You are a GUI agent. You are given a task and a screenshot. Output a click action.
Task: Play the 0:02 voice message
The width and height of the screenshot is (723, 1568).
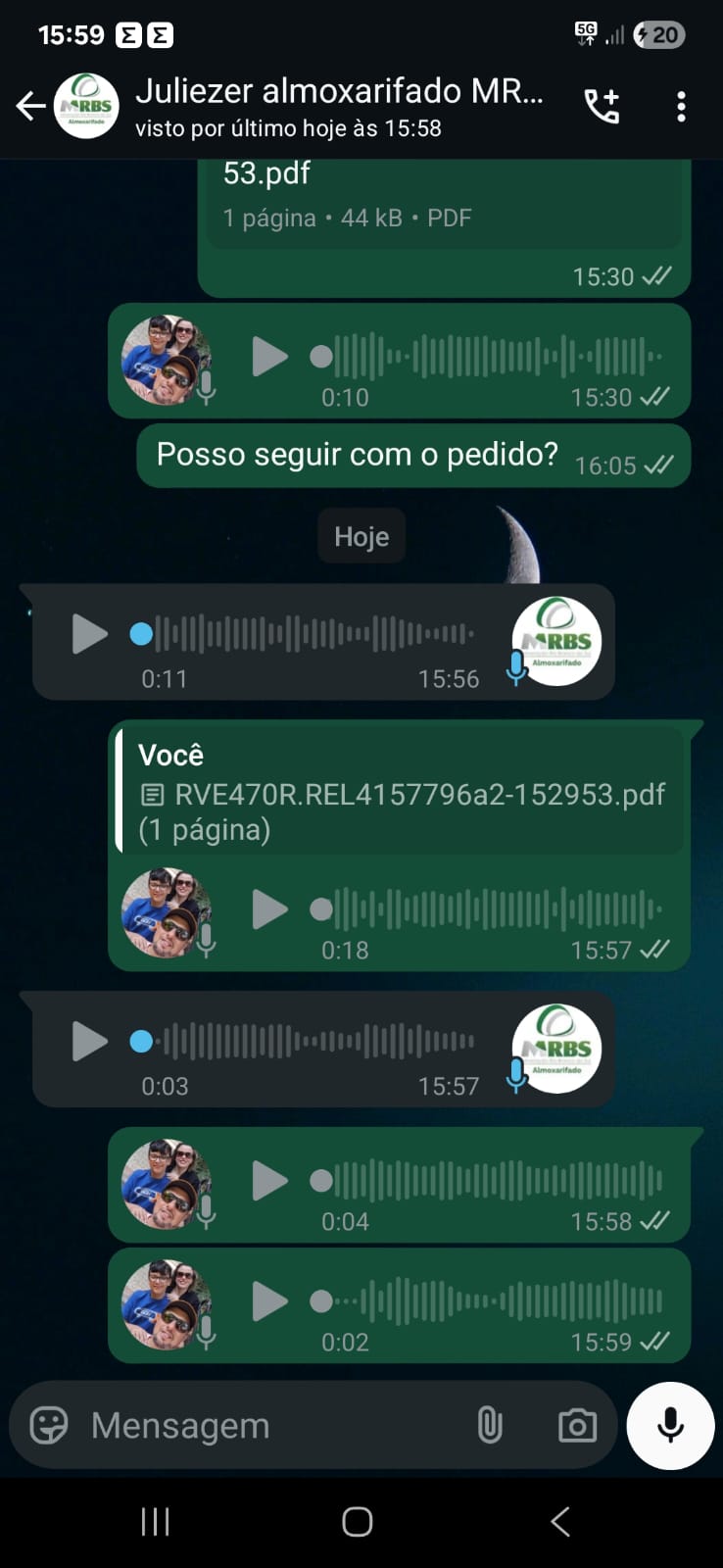[x=269, y=1301]
